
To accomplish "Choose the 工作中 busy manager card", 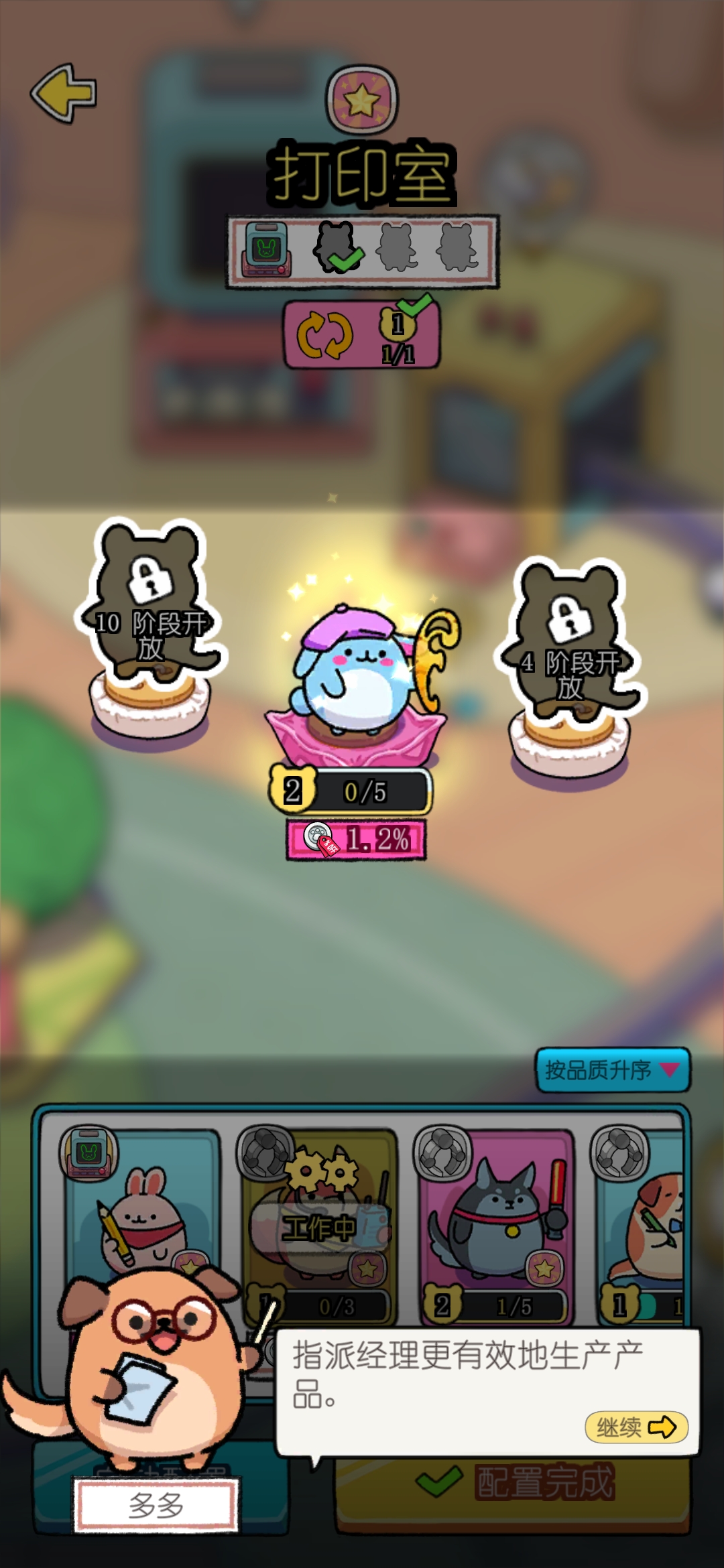I will [x=319, y=1226].
